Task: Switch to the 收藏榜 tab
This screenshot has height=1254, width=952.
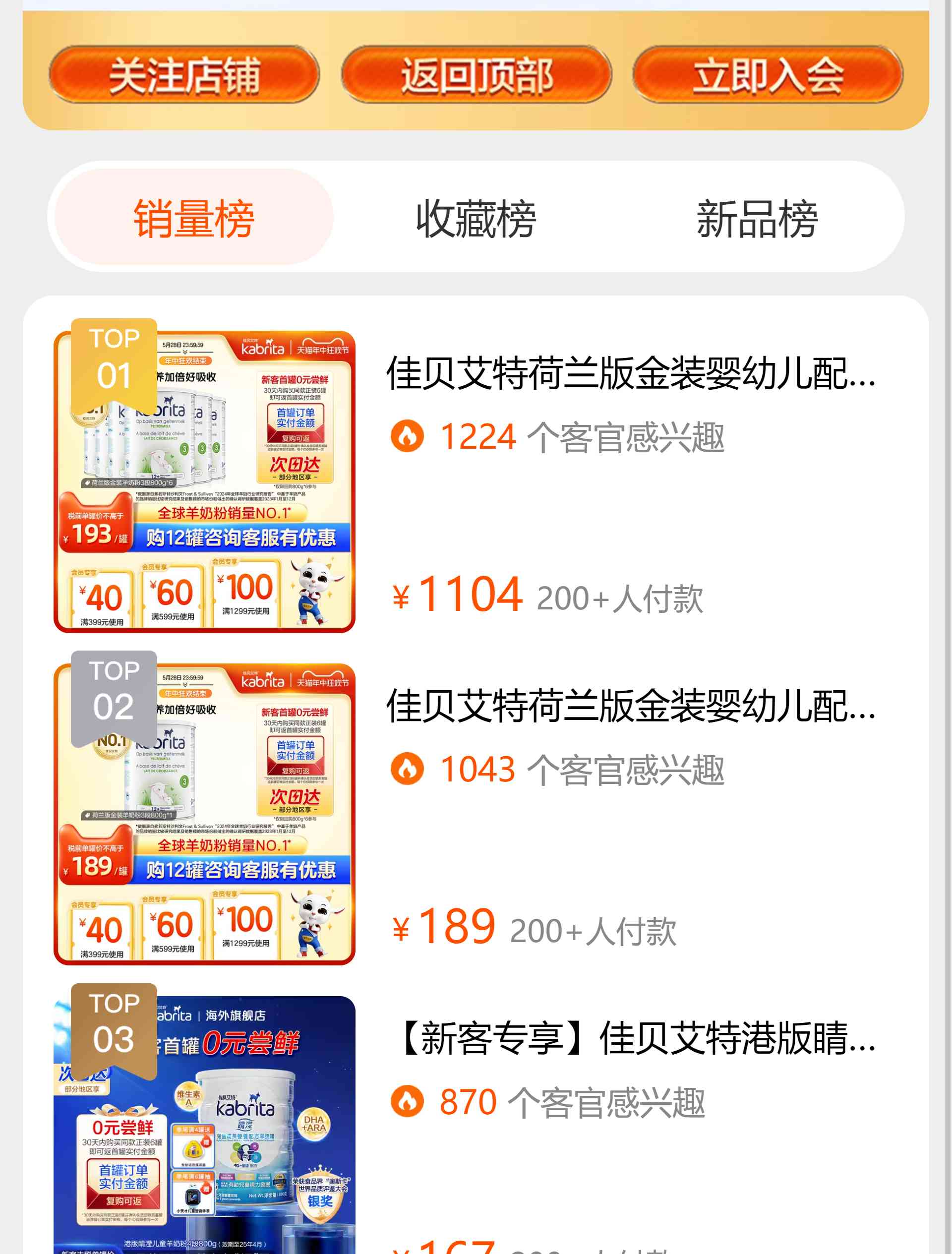Action: click(x=476, y=218)
